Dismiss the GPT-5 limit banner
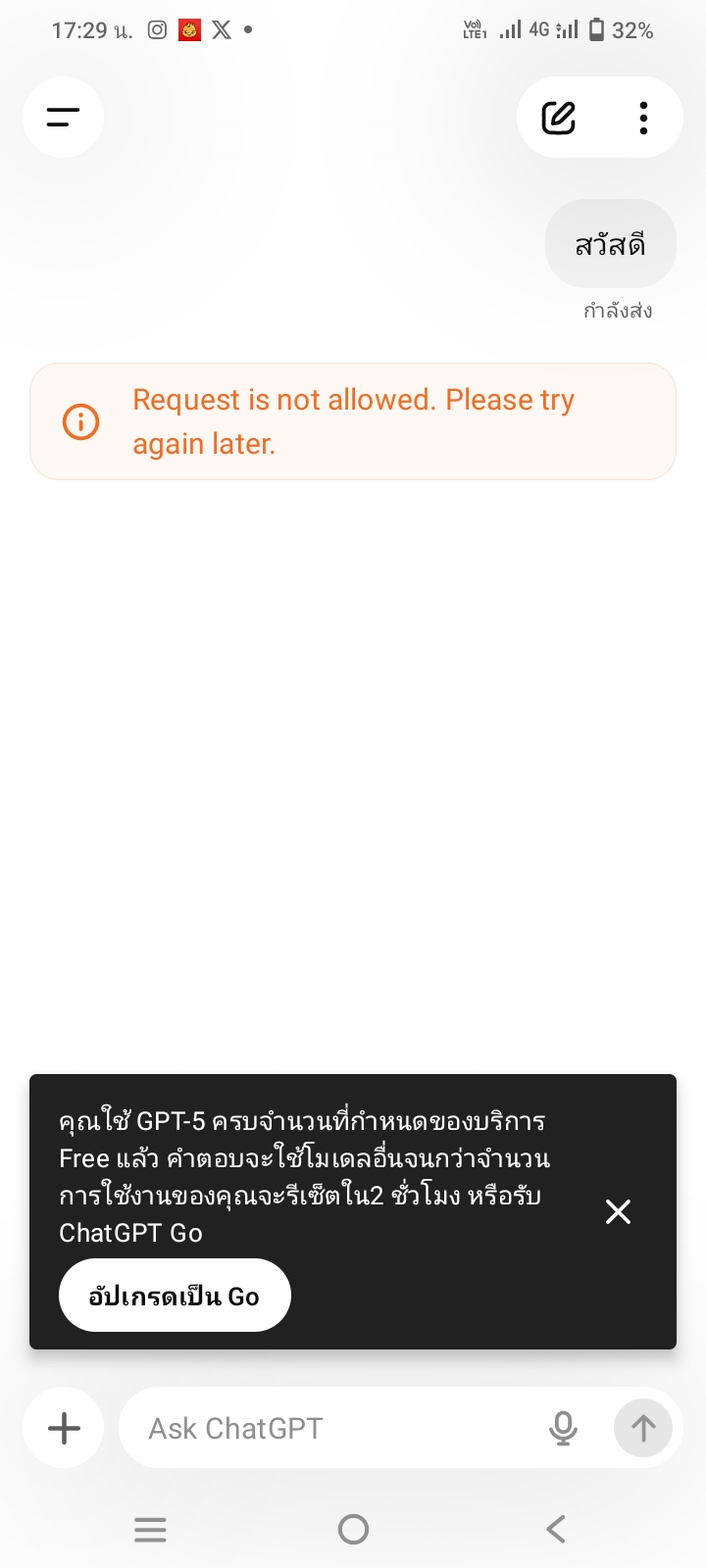 [x=619, y=1212]
